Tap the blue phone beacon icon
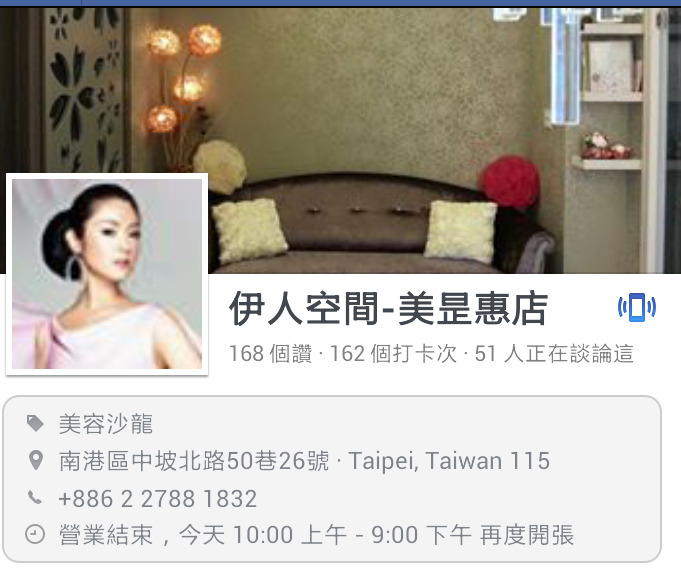The image size is (681, 576). pyautogui.click(x=636, y=307)
